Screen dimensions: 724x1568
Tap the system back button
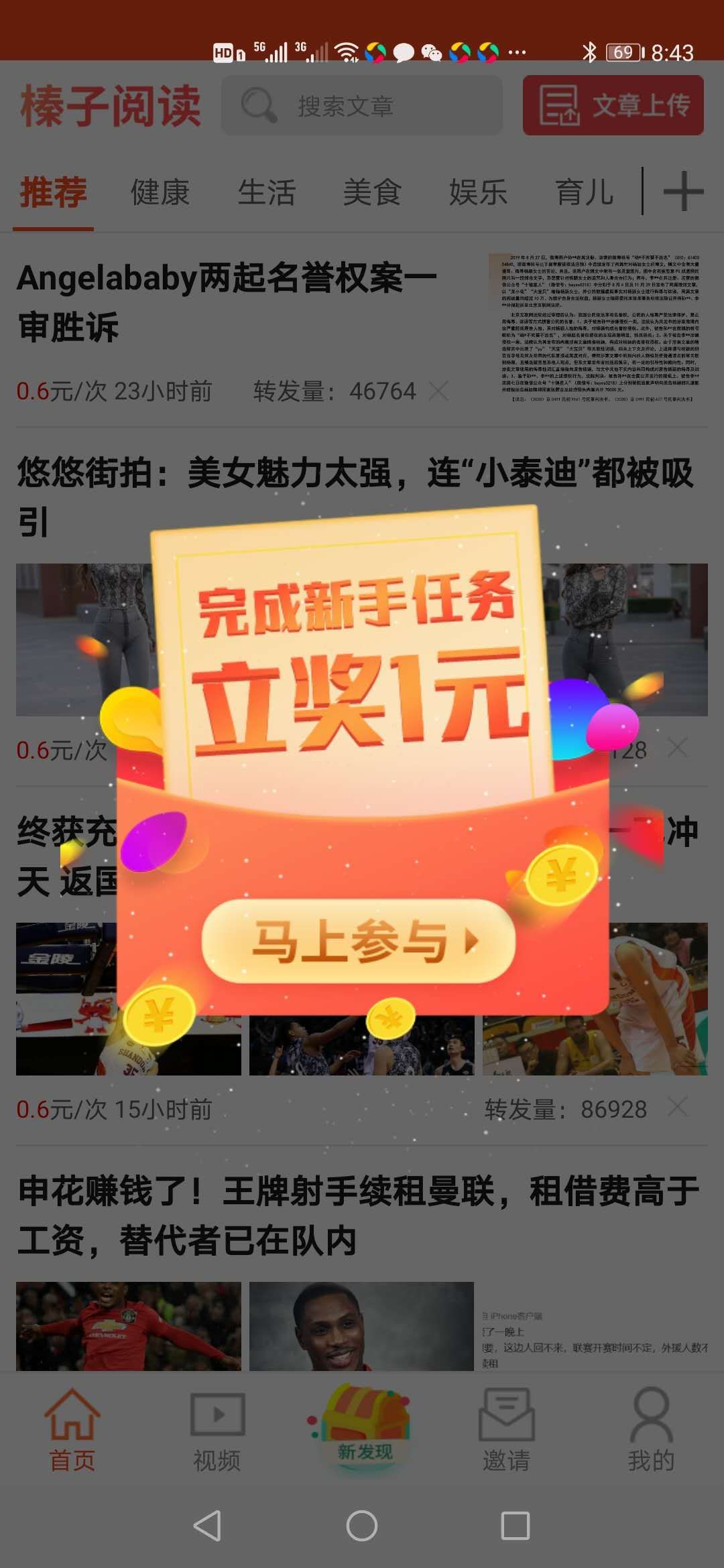tap(207, 1526)
